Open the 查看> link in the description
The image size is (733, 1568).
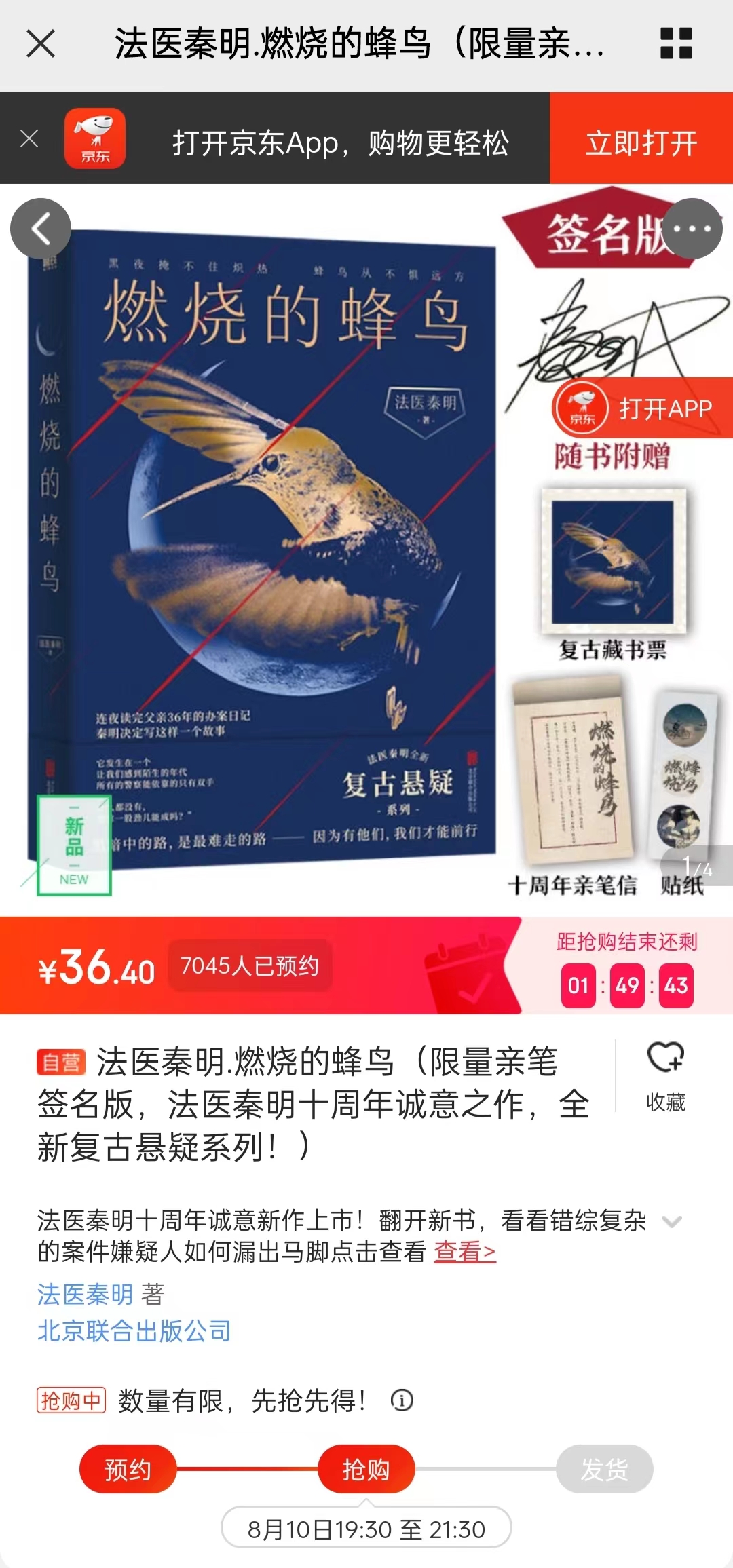[465, 1251]
